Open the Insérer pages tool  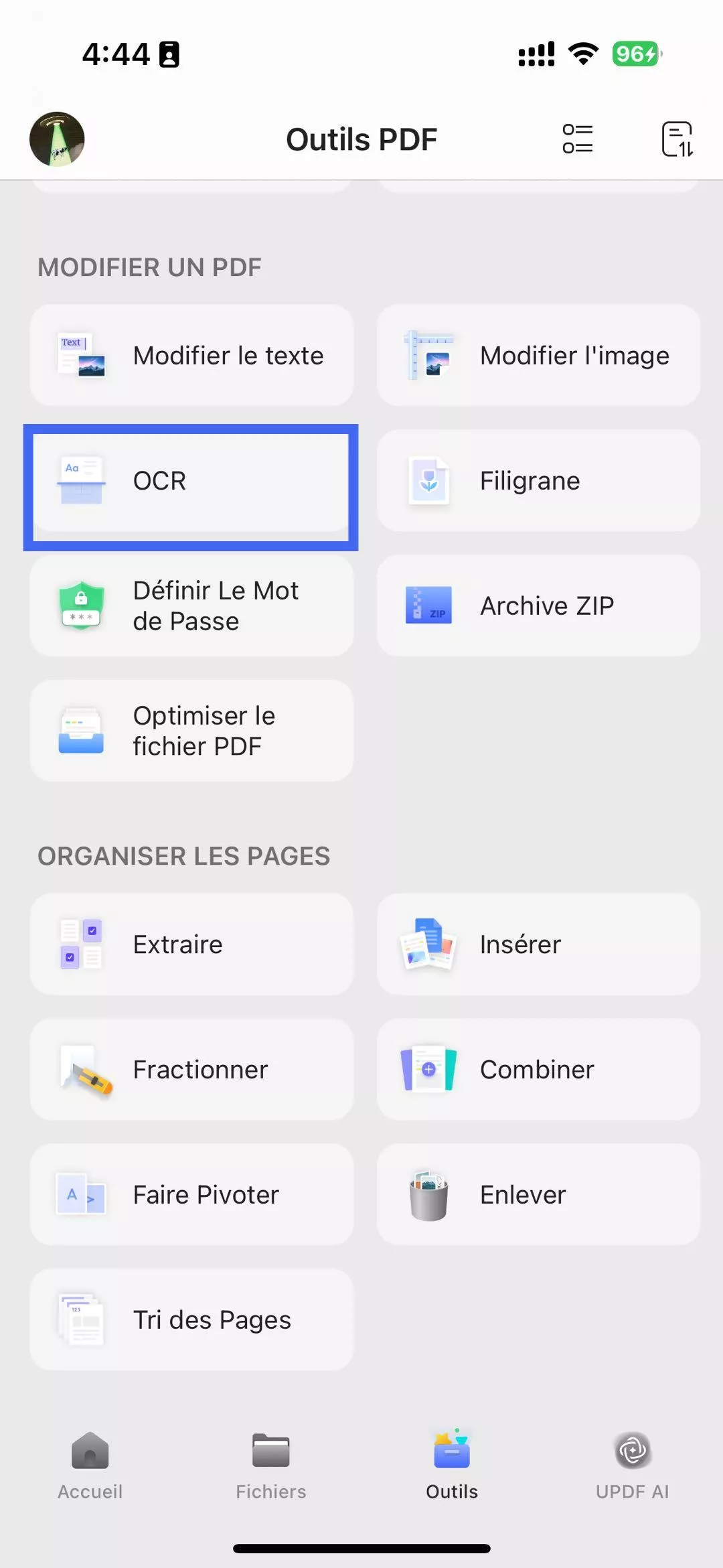tap(538, 944)
